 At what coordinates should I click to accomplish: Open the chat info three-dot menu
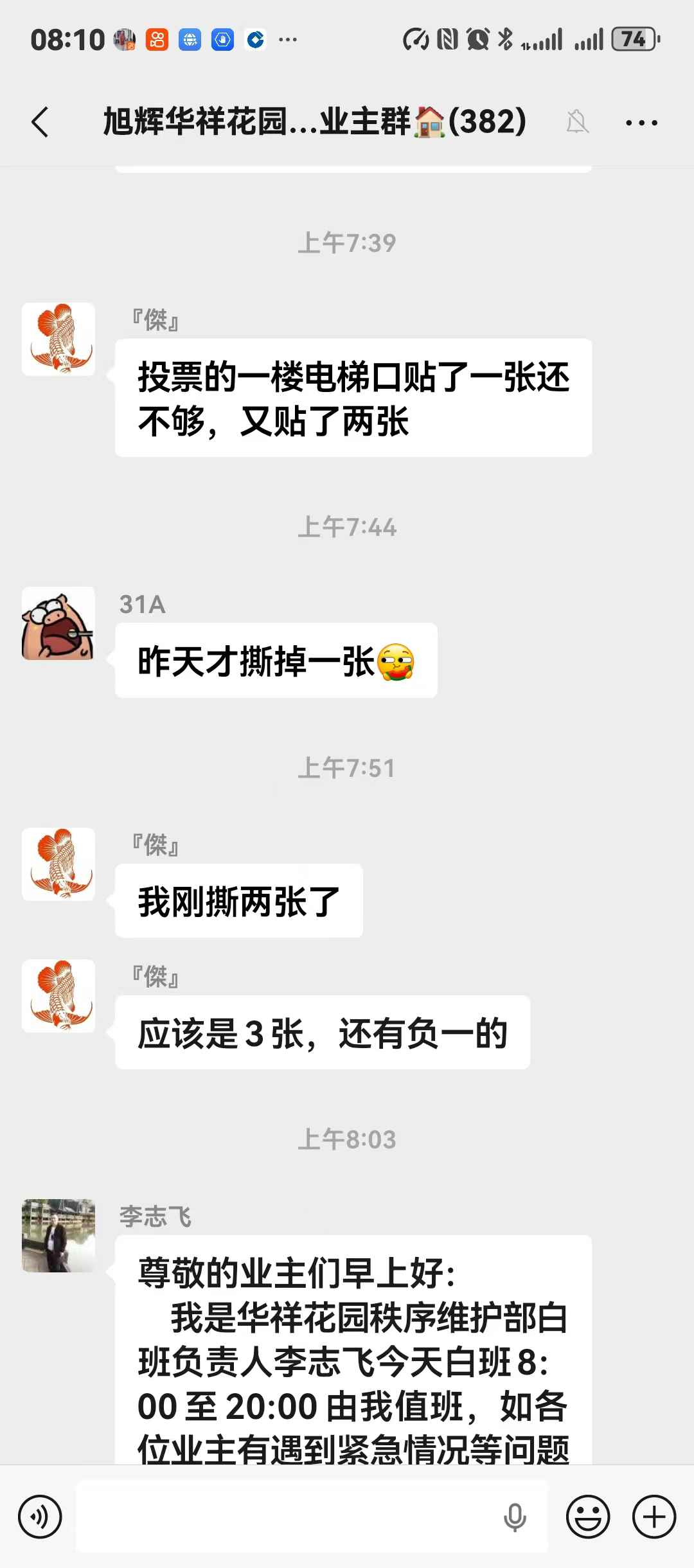[x=641, y=122]
